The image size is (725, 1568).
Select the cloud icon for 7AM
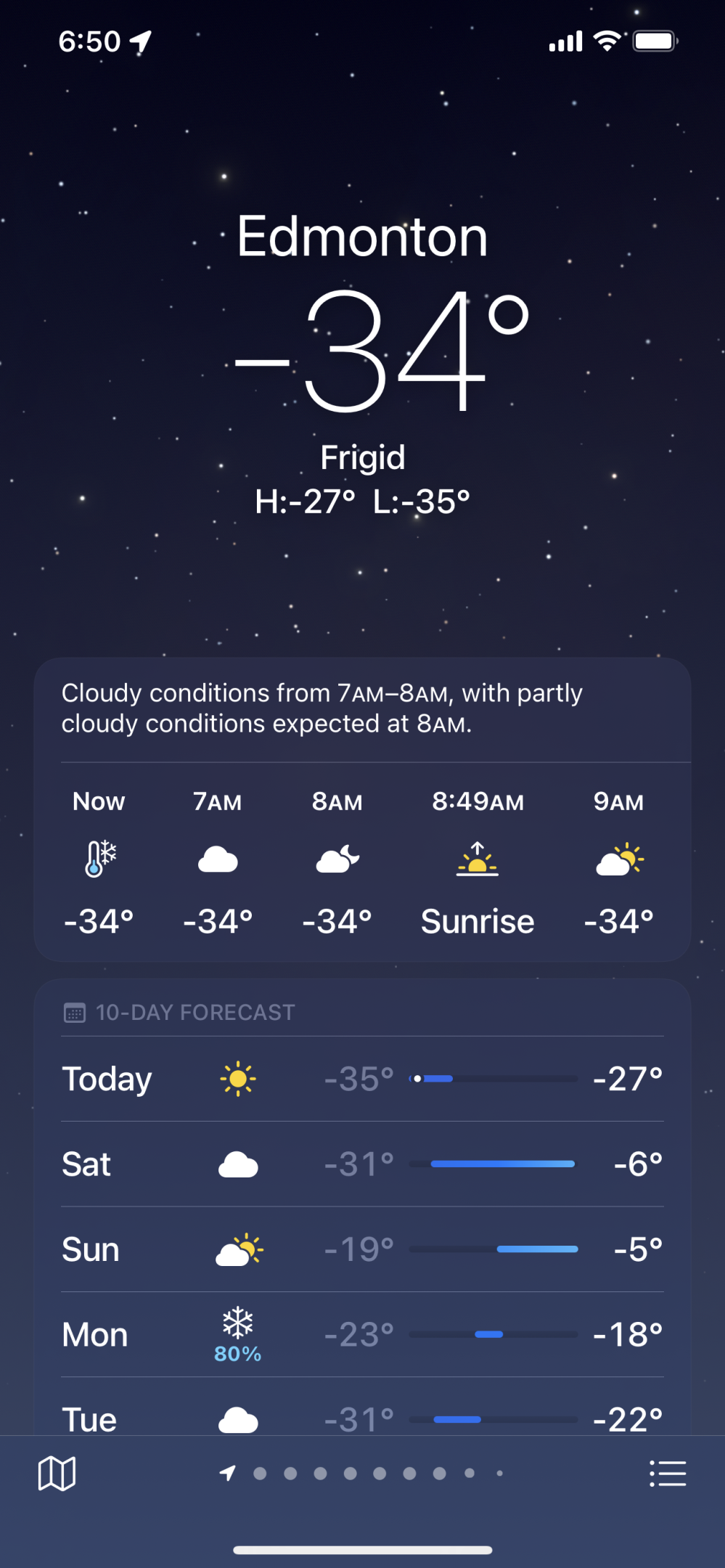217,860
